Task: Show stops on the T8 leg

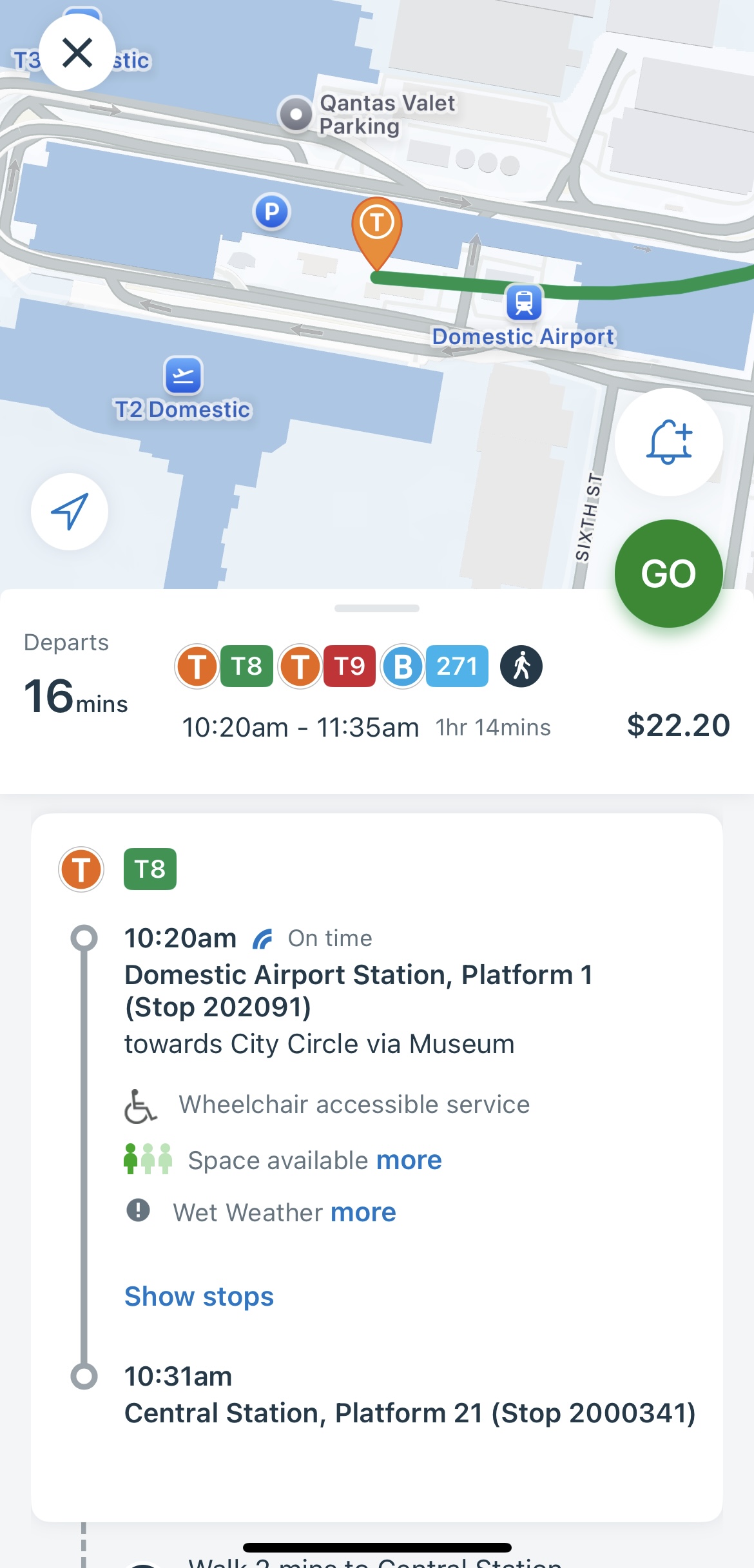Action: click(x=199, y=1297)
